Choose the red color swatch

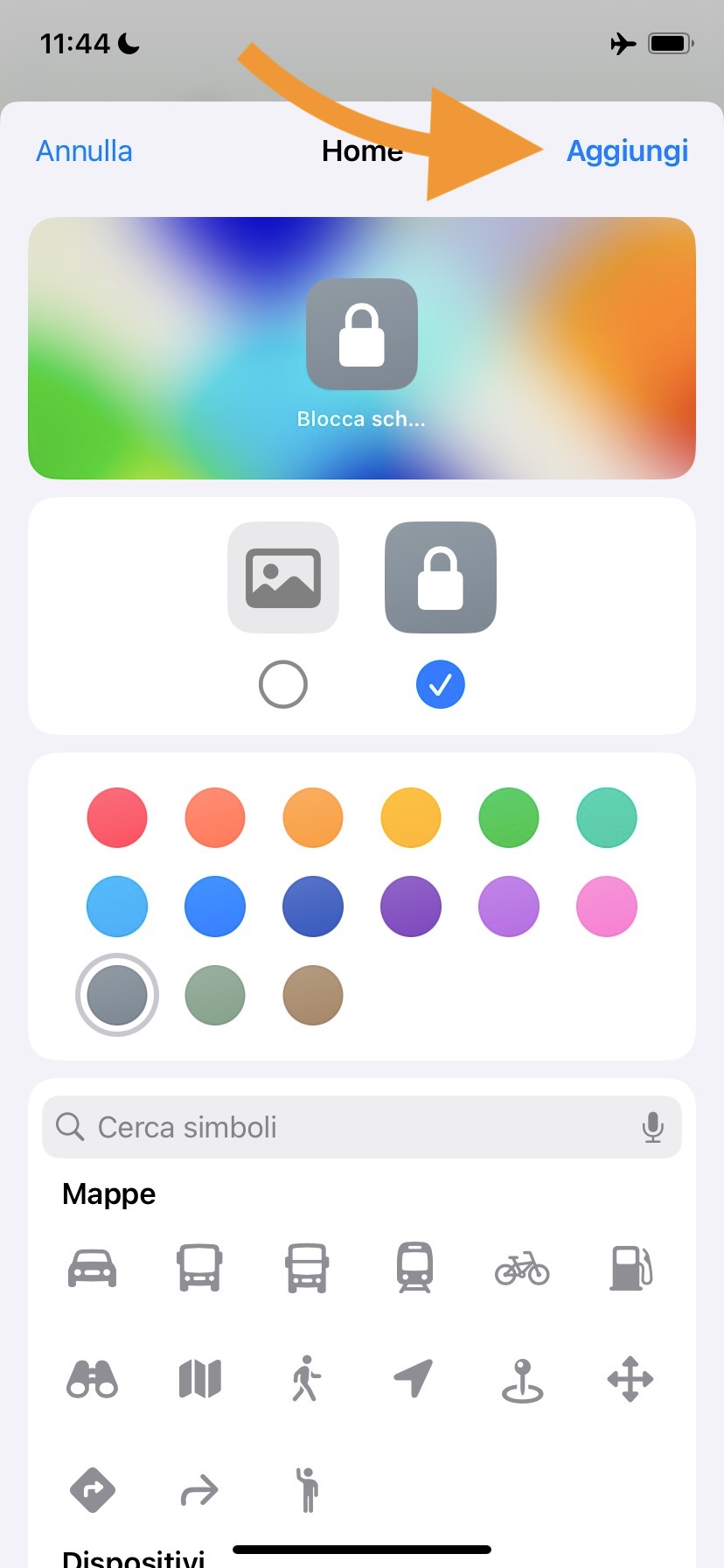point(117,817)
